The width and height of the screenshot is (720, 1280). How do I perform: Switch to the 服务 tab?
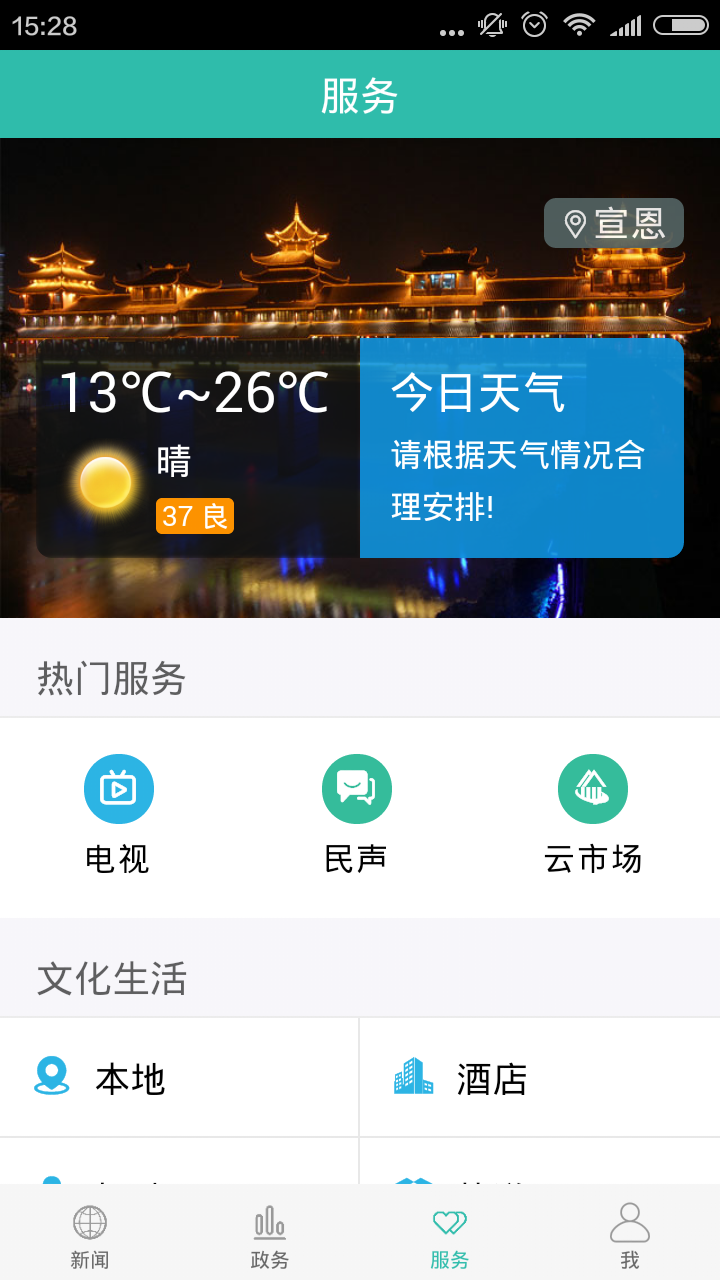click(x=449, y=1234)
